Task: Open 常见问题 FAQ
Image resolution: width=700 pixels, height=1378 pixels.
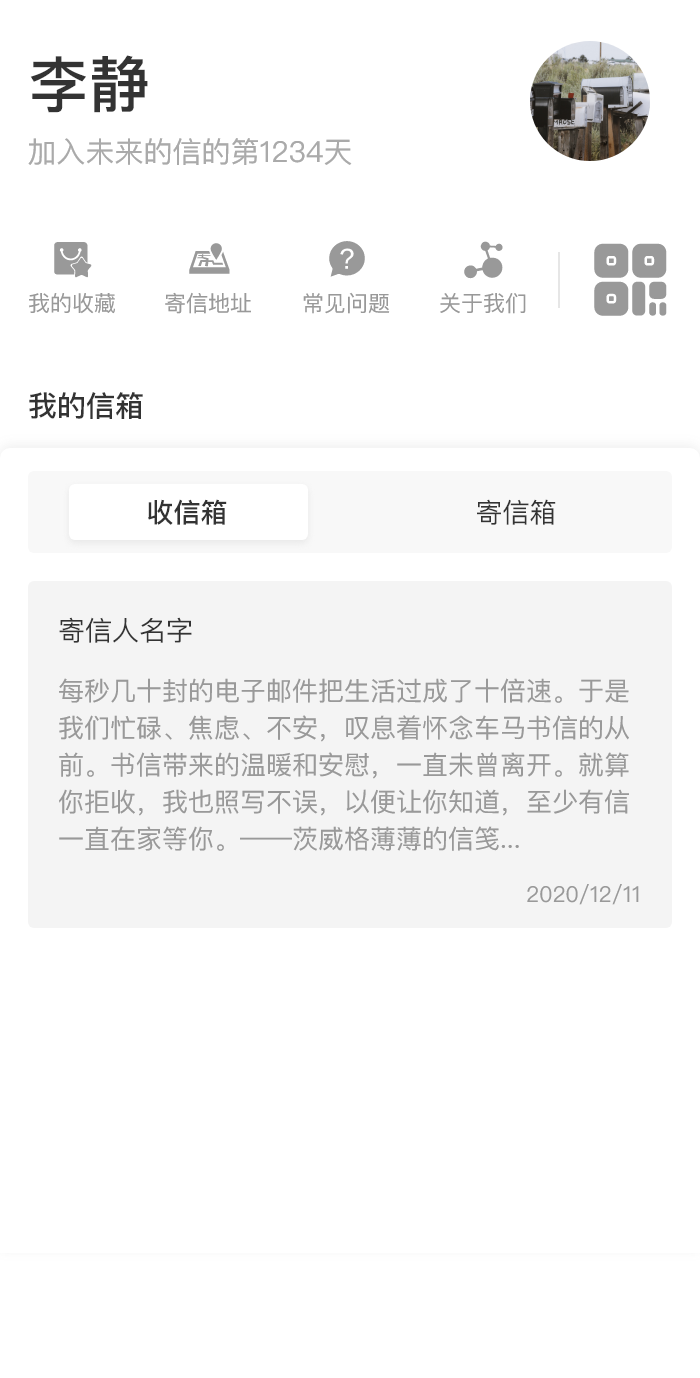Action: click(346, 279)
